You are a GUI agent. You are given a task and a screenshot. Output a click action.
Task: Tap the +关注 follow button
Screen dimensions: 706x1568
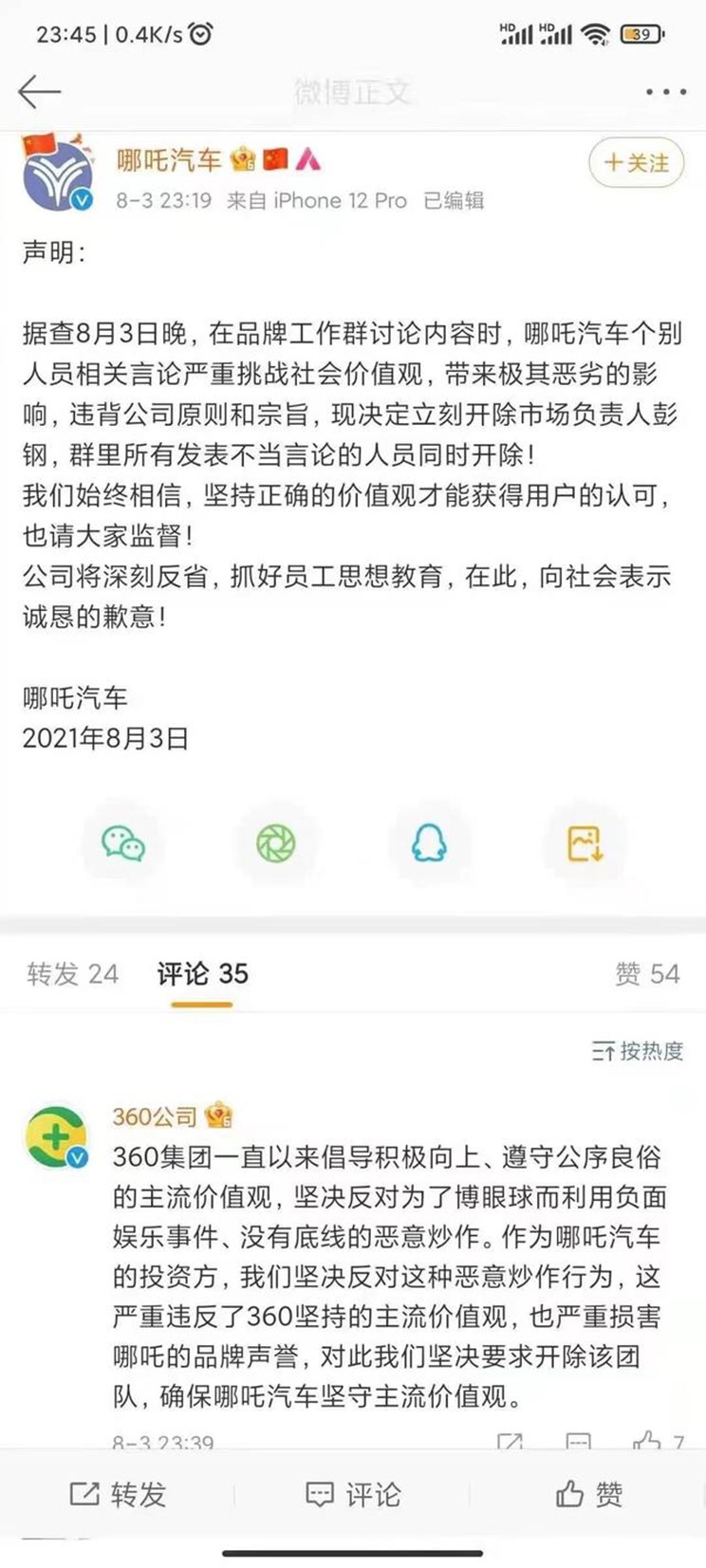pos(635,162)
